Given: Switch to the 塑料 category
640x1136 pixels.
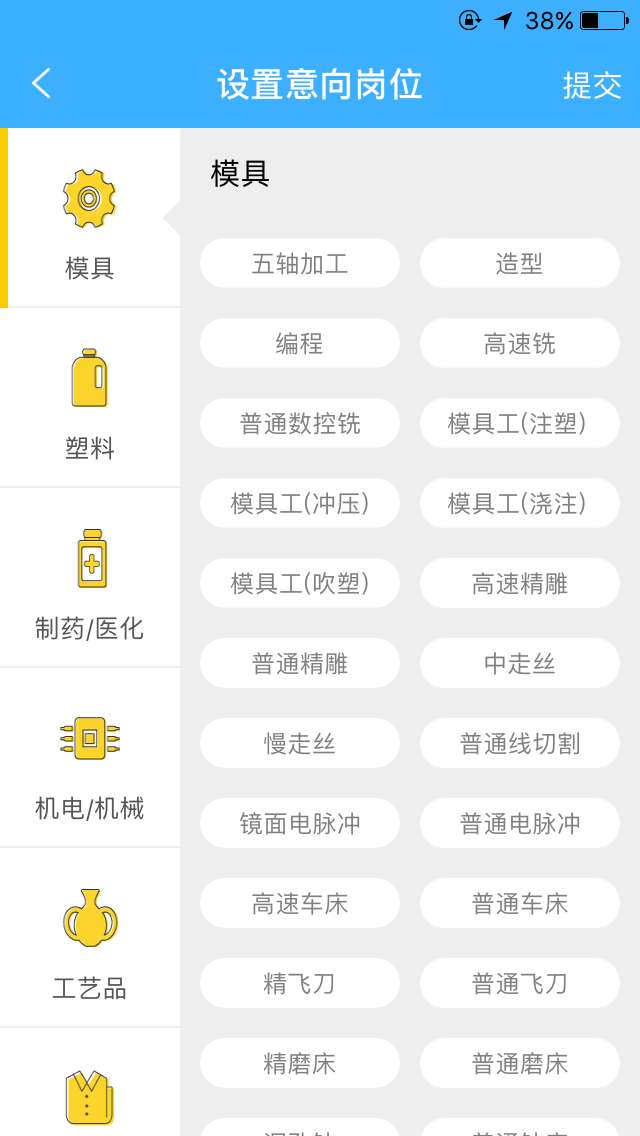Looking at the screenshot, I should 90,398.
